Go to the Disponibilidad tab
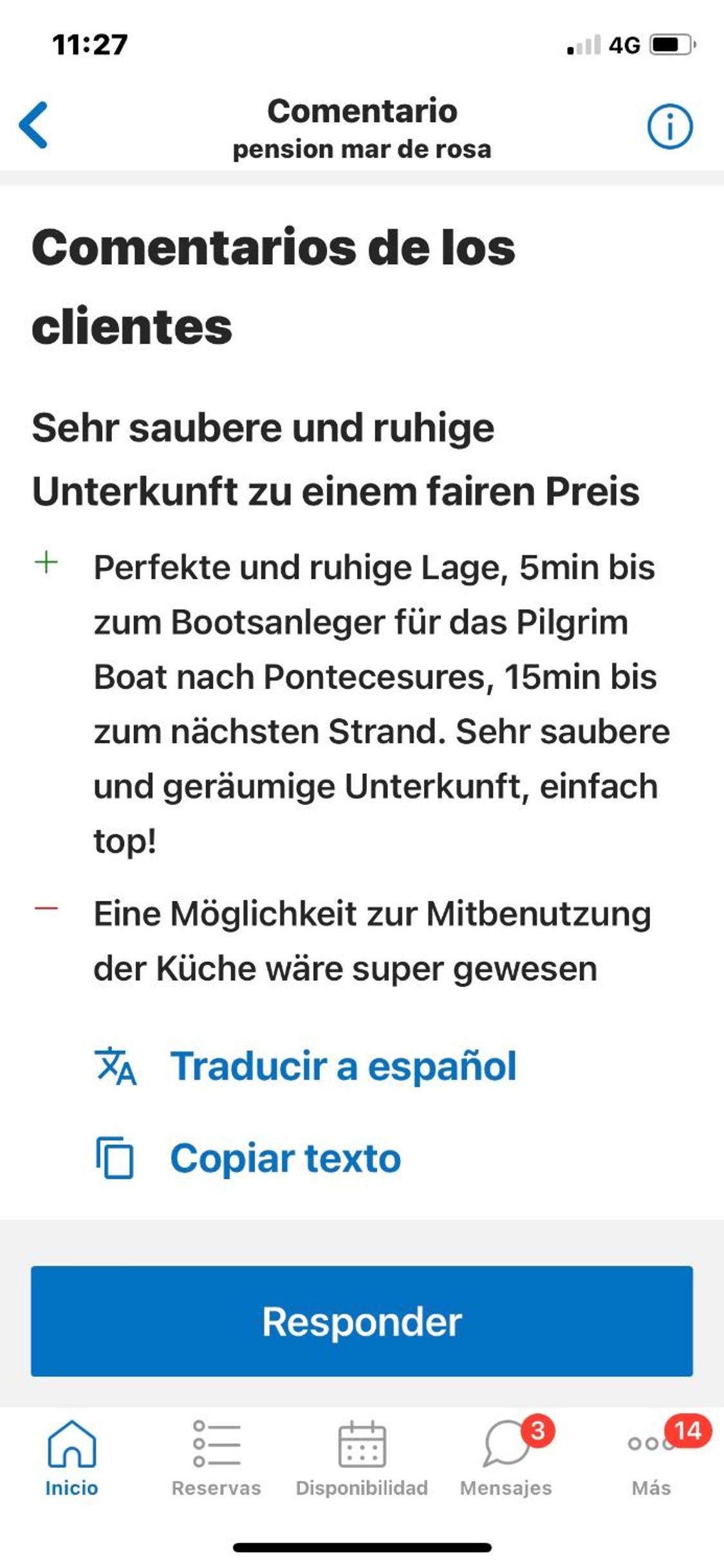724x1568 pixels. (x=362, y=1458)
